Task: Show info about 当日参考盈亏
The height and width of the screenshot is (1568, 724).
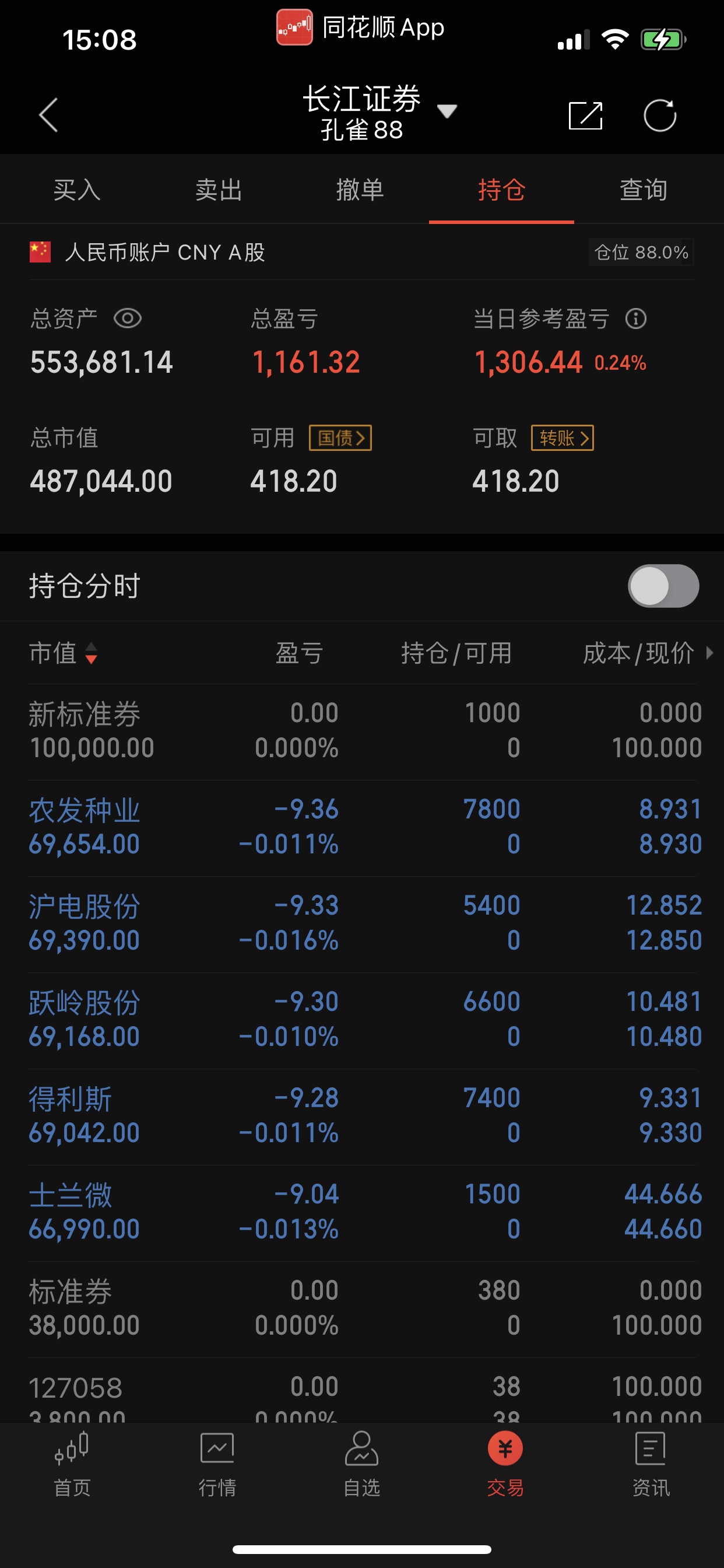Action: [636, 318]
